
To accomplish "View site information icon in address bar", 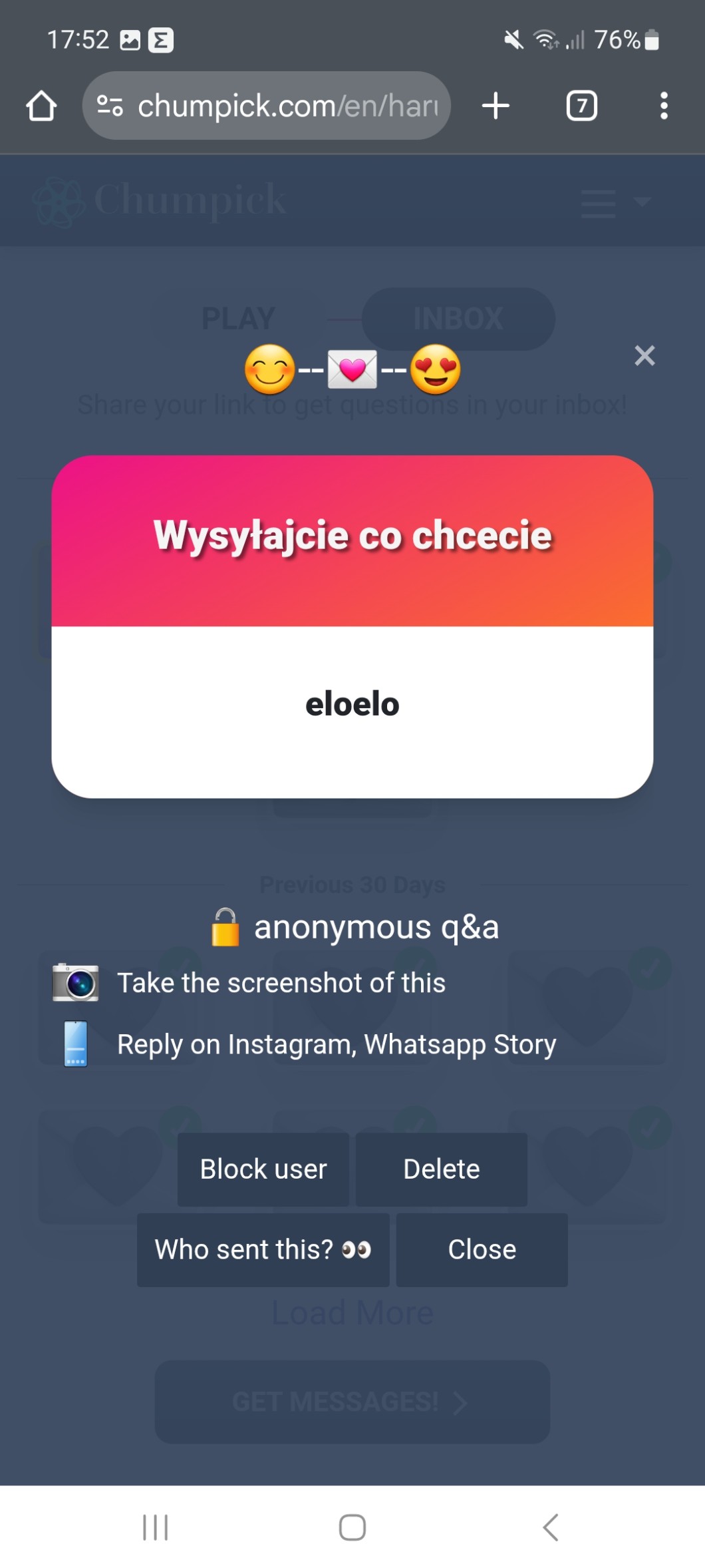I will click(x=110, y=106).
